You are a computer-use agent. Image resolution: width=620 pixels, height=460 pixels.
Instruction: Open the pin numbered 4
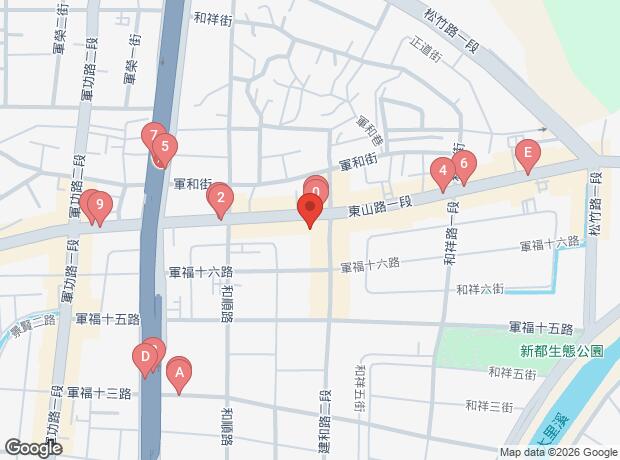pos(441,172)
